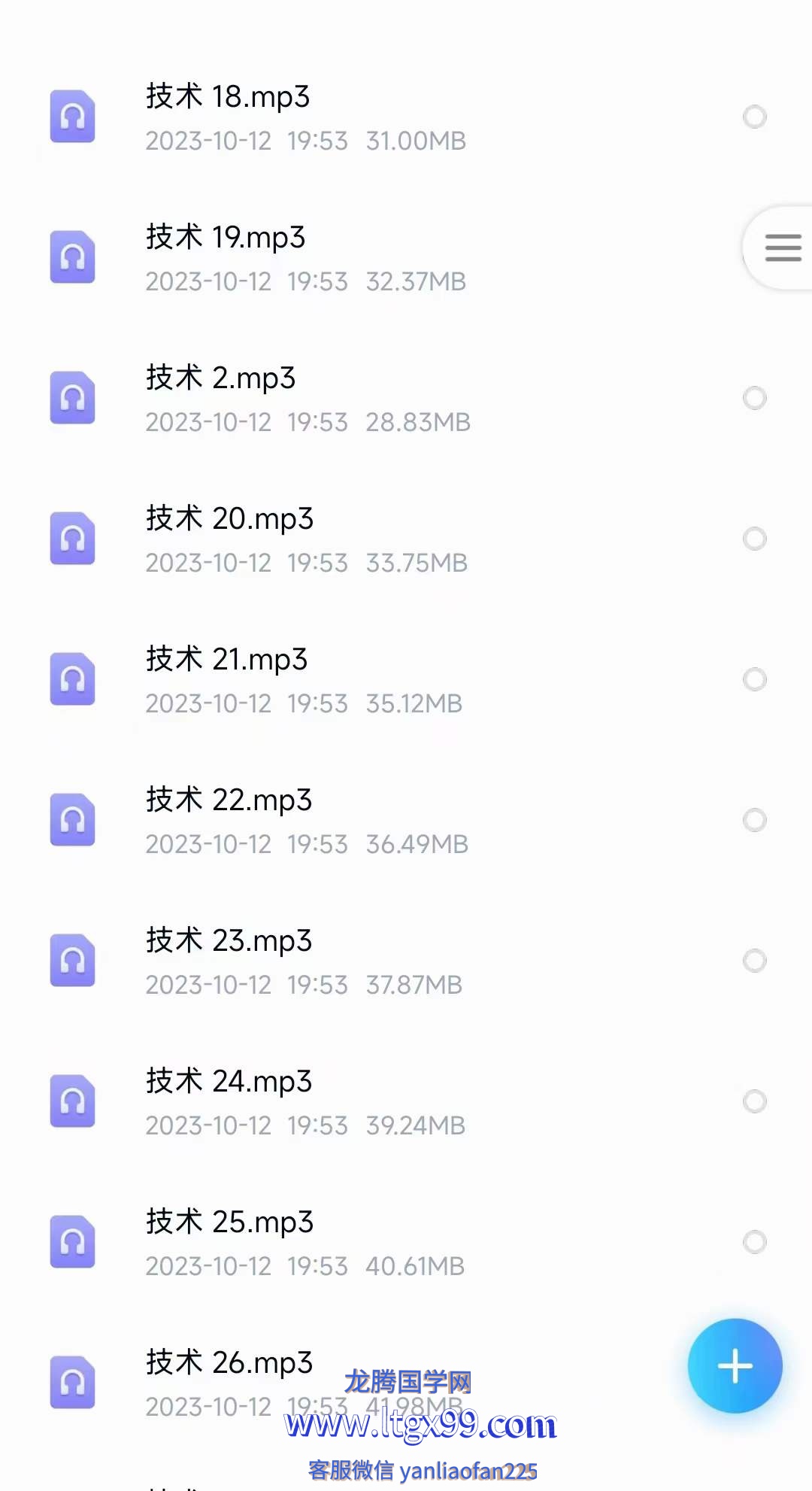The width and height of the screenshot is (812, 1491).
Task: Open the file 技术 18.mp3
Action: click(406, 117)
